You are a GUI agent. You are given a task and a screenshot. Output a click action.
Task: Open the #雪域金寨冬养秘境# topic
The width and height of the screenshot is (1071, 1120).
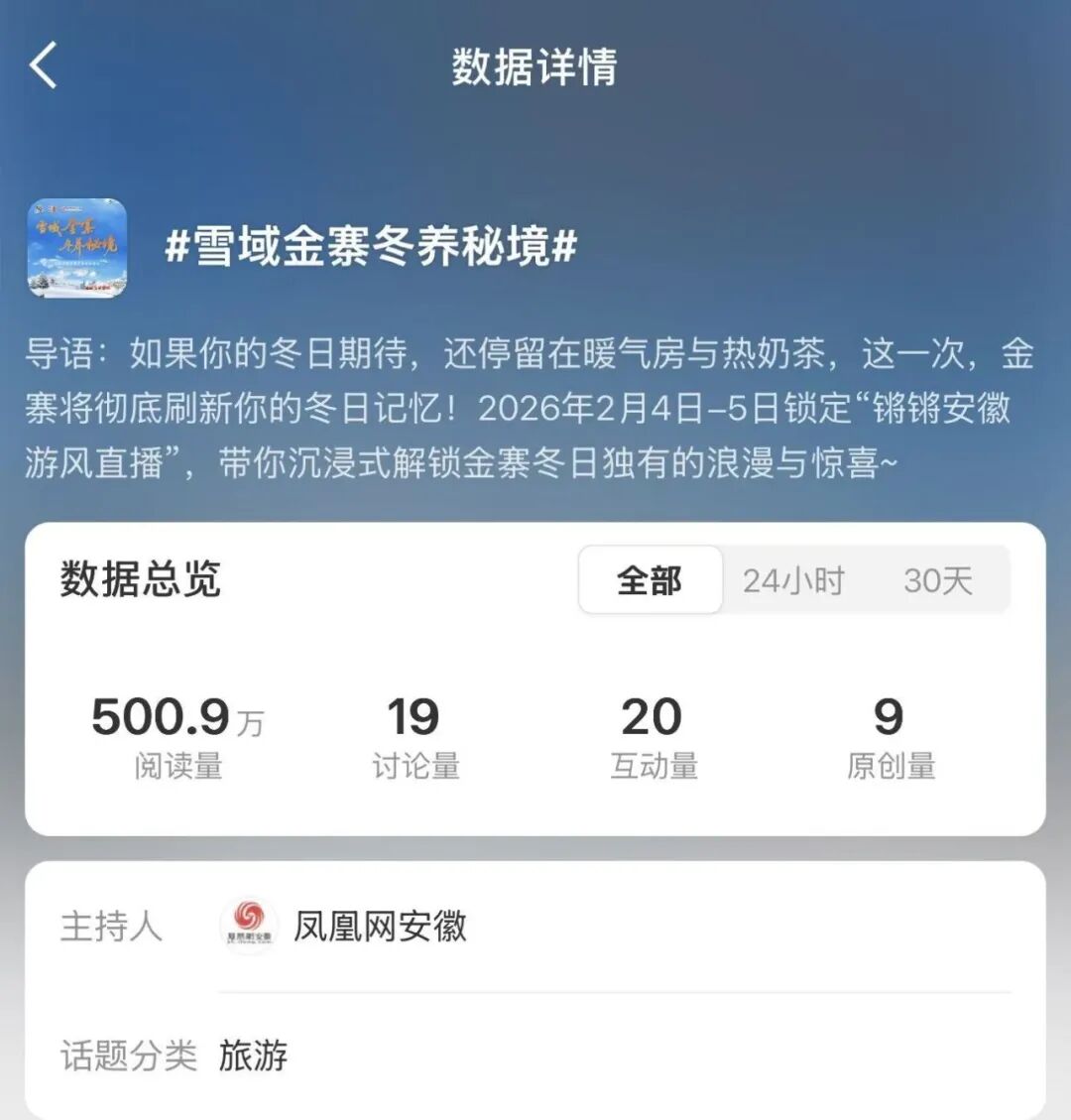pyautogui.click(x=371, y=246)
